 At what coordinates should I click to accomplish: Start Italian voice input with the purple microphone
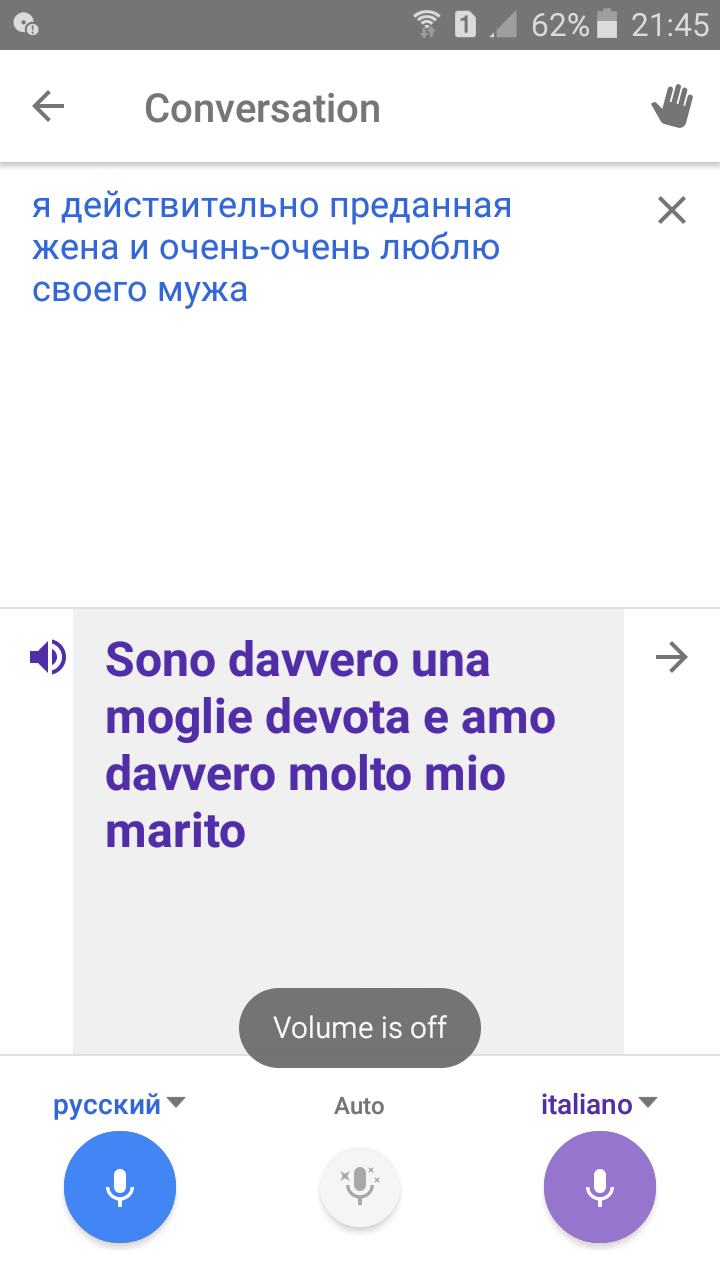pyautogui.click(x=600, y=1187)
